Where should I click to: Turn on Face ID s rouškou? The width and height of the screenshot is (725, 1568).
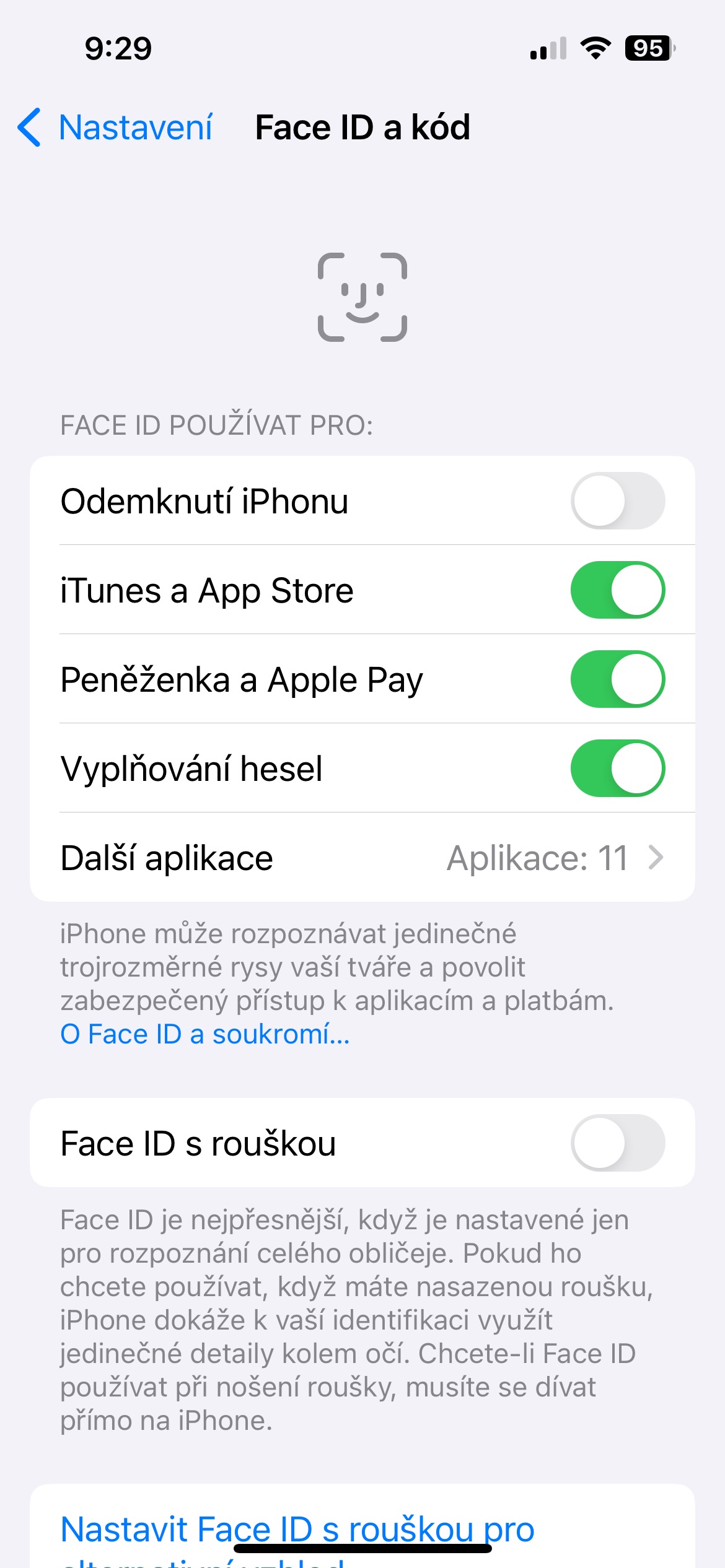point(618,1143)
